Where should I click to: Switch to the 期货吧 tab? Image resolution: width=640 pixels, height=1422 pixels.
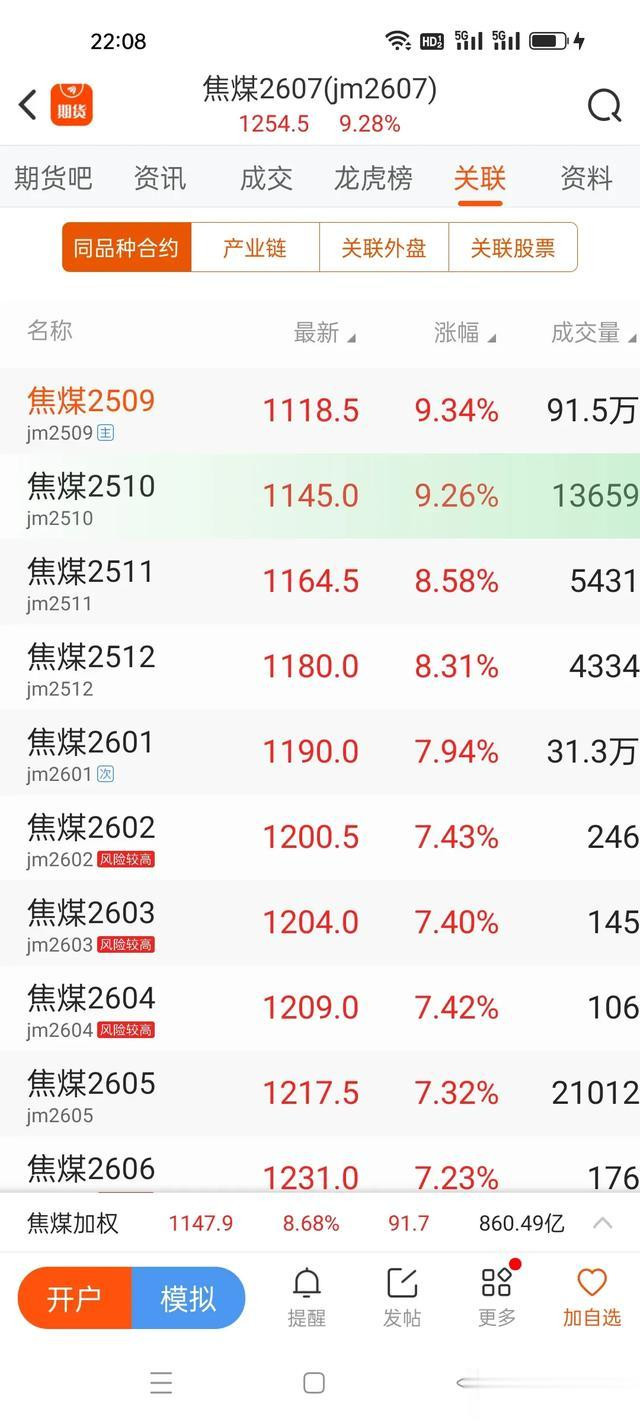pyautogui.click(x=53, y=179)
